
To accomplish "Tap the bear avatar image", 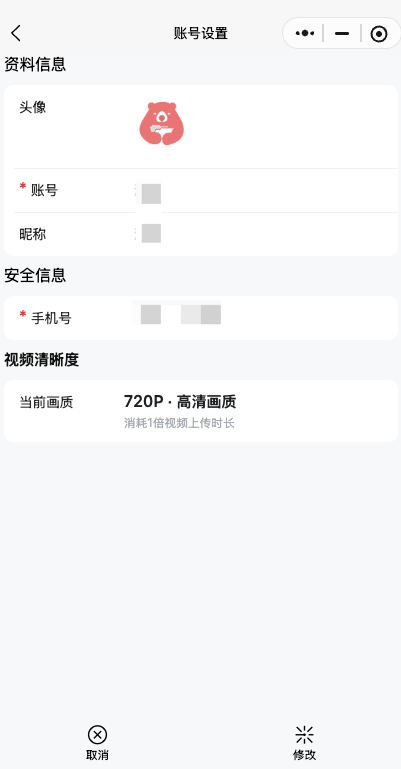I will coord(162,123).
